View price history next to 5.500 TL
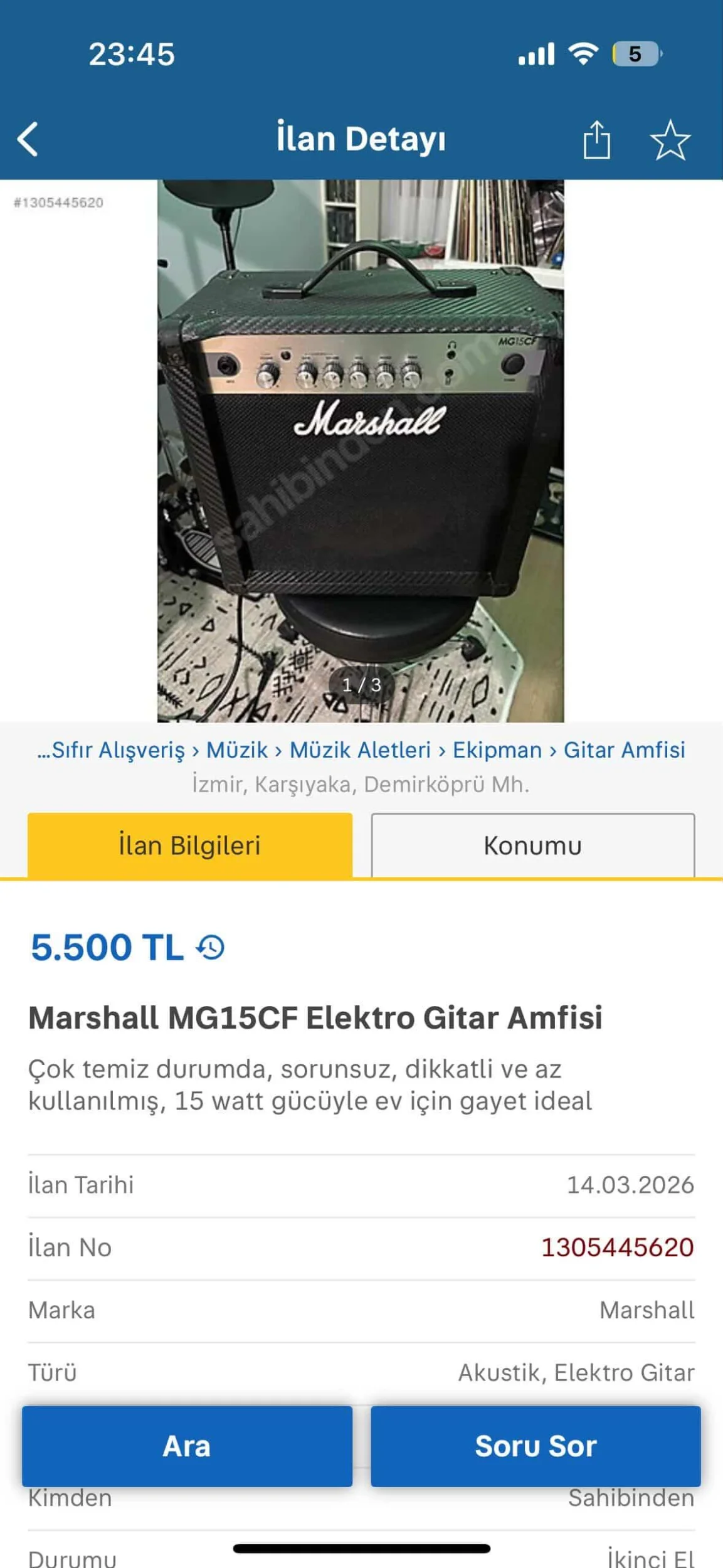Screen dimensions: 723x1568 point(211,947)
